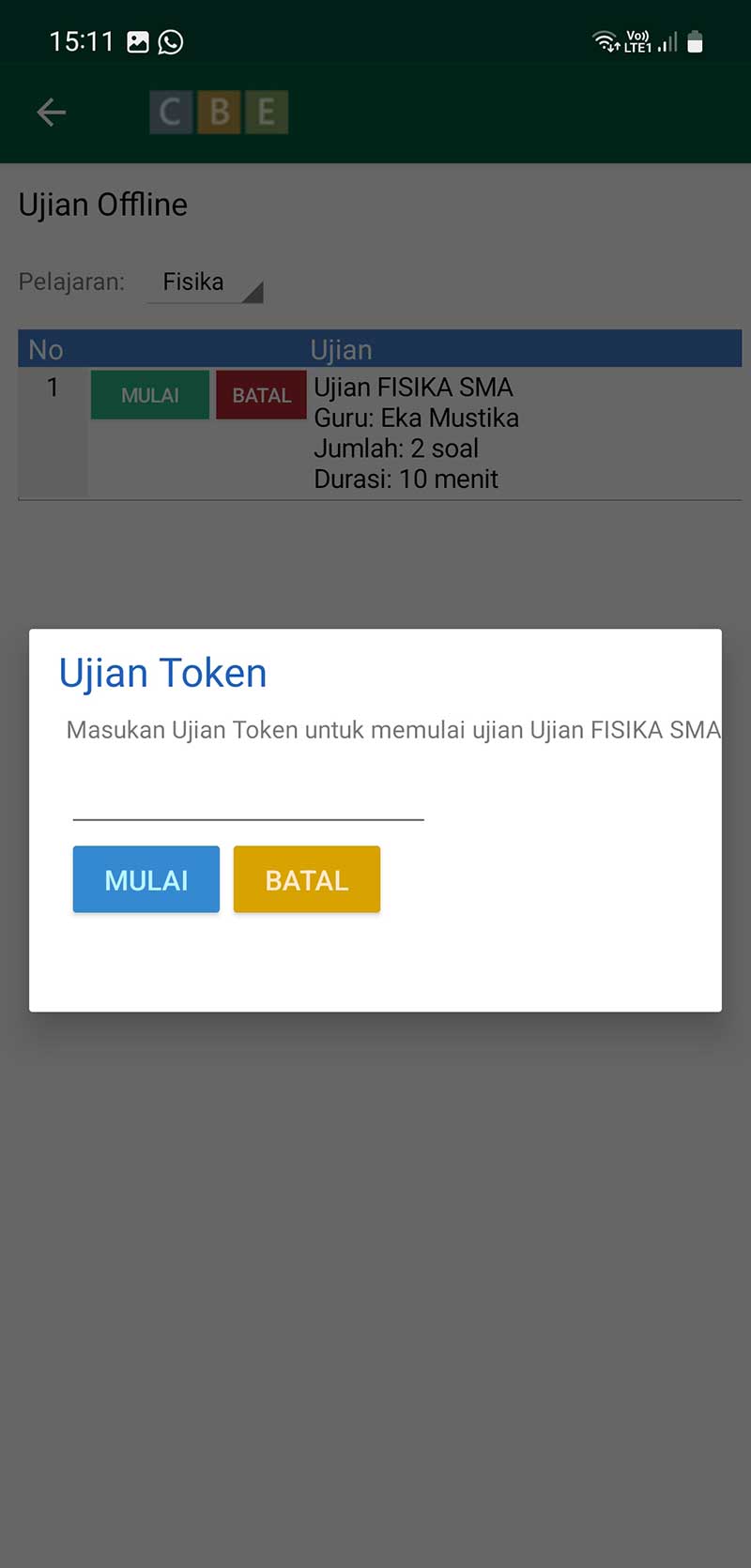Open the Pelajaran Fisika dropdown

tap(206, 282)
